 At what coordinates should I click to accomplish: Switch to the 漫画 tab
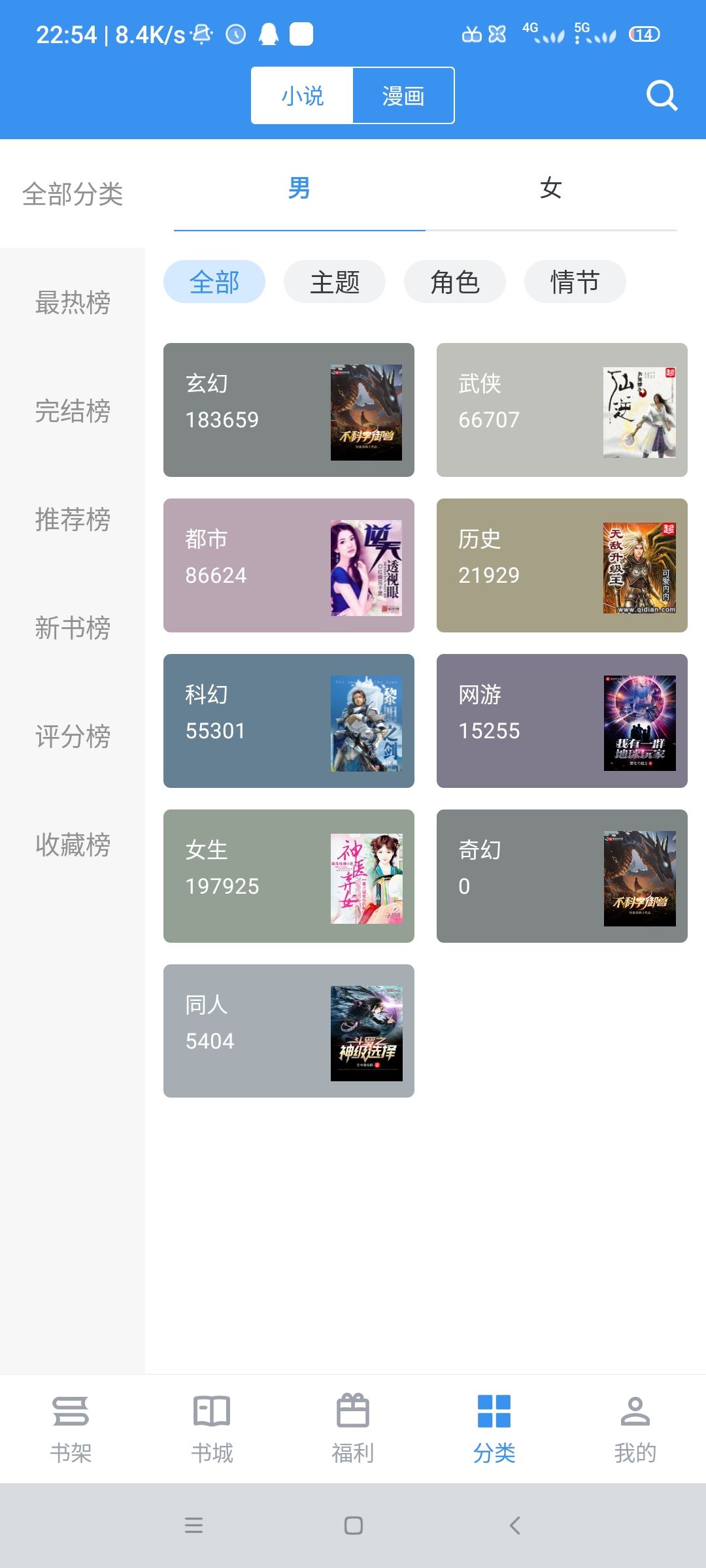[403, 95]
